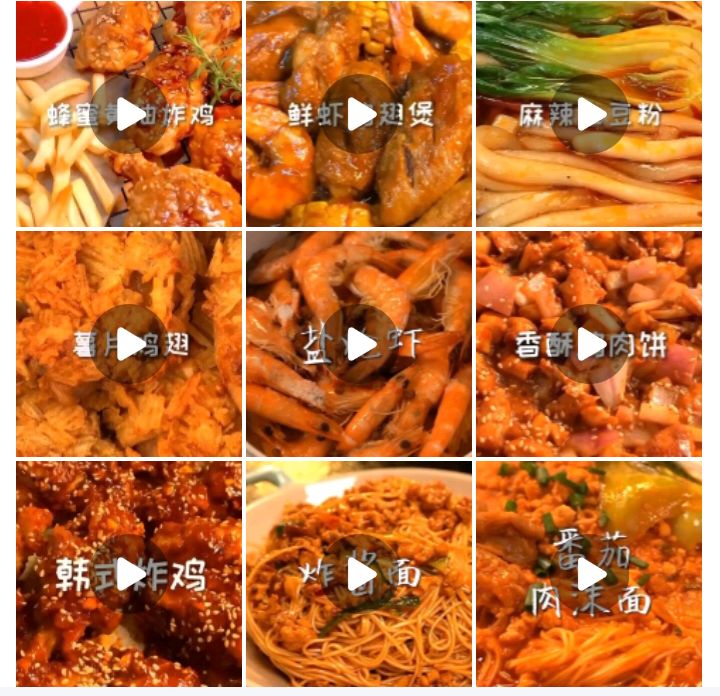The height and width of the screenshot is (696, 720).
Task: Watch the 薯片鸡翅 video
Action: pos(129,344)
